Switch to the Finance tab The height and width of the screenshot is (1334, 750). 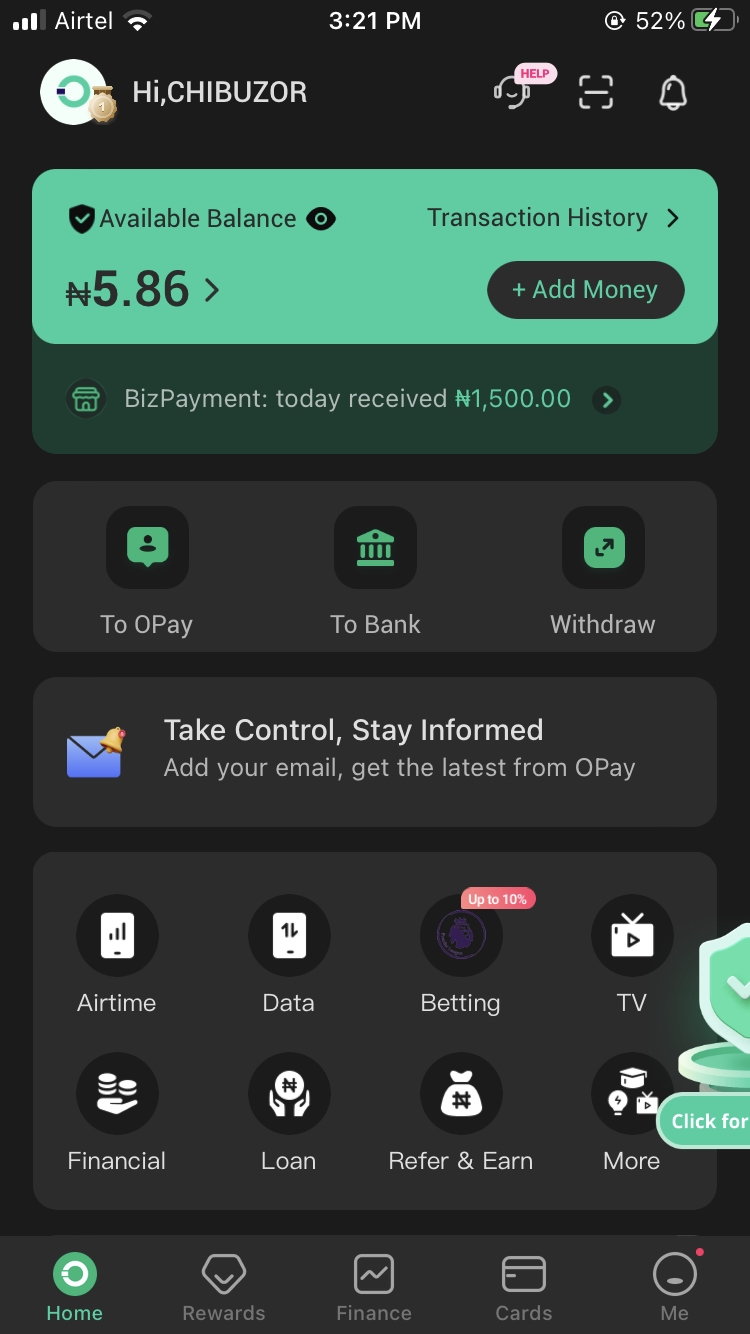tap(374, 1289)
